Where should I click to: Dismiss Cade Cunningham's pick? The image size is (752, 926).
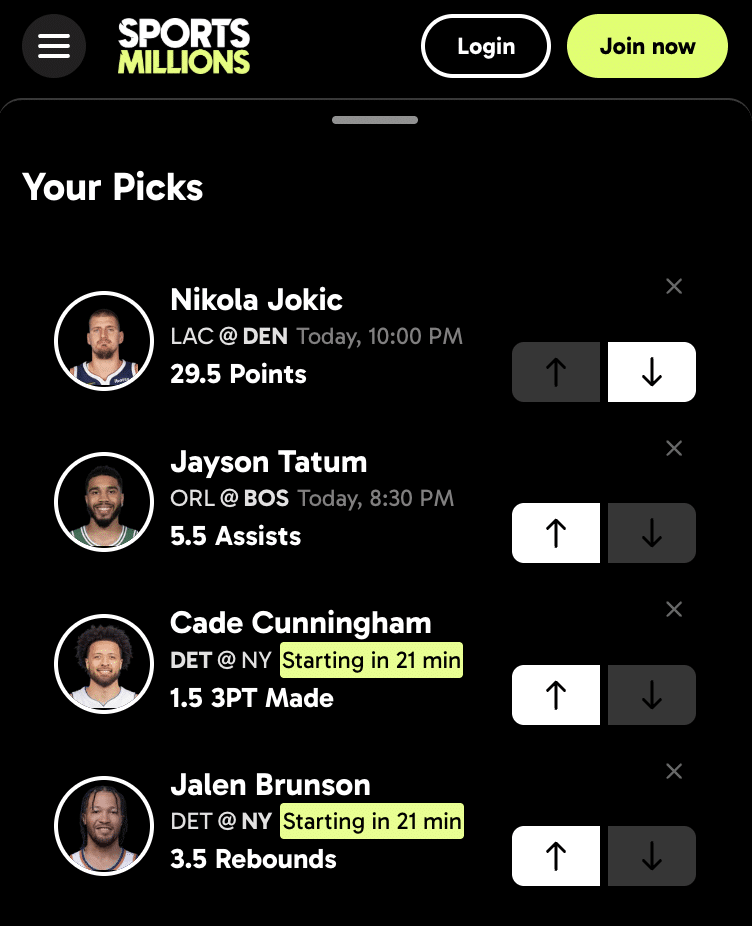[x=673, y=609]
